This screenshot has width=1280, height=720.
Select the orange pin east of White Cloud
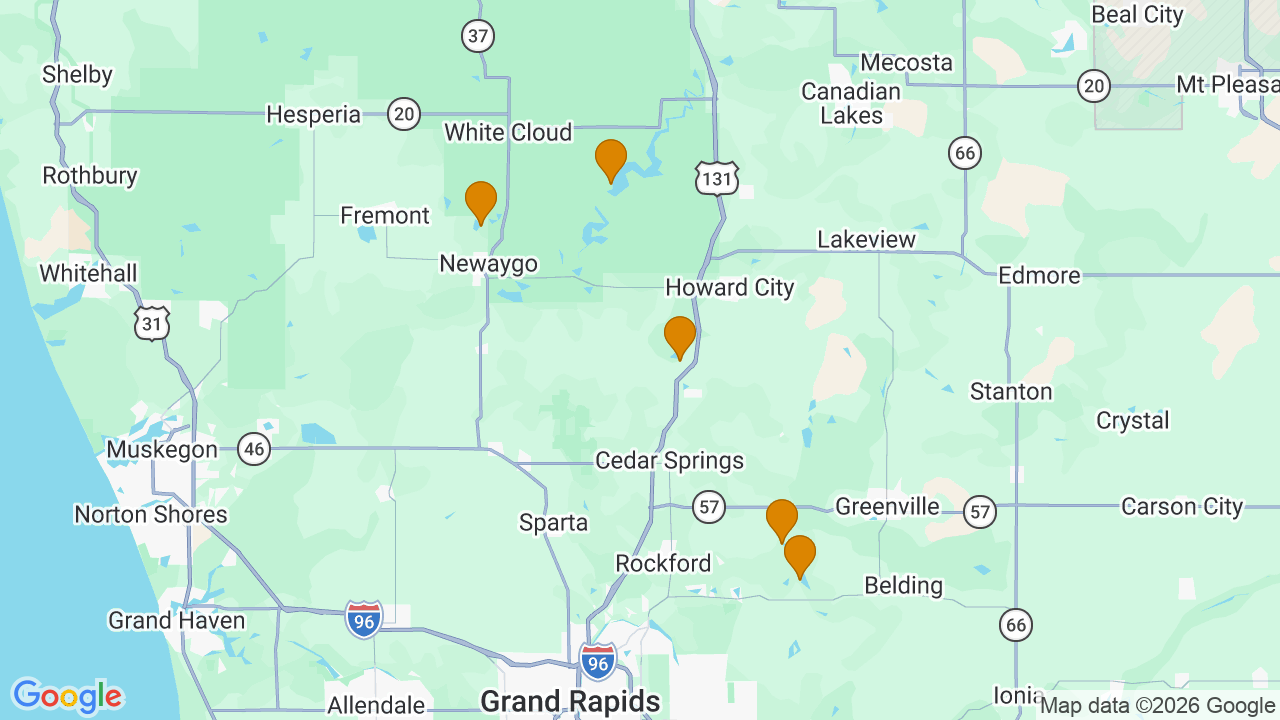pos(611,159)
